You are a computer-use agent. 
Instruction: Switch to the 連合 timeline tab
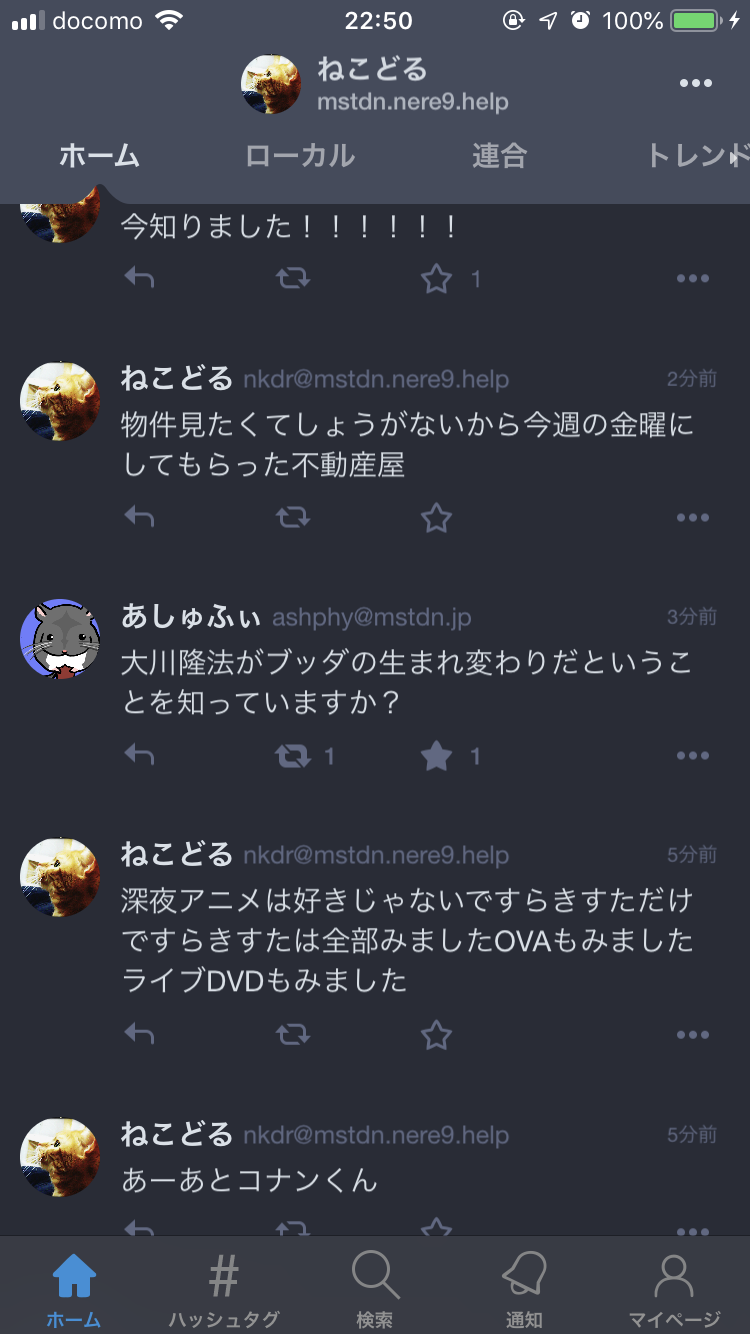[x=499, y=156]
